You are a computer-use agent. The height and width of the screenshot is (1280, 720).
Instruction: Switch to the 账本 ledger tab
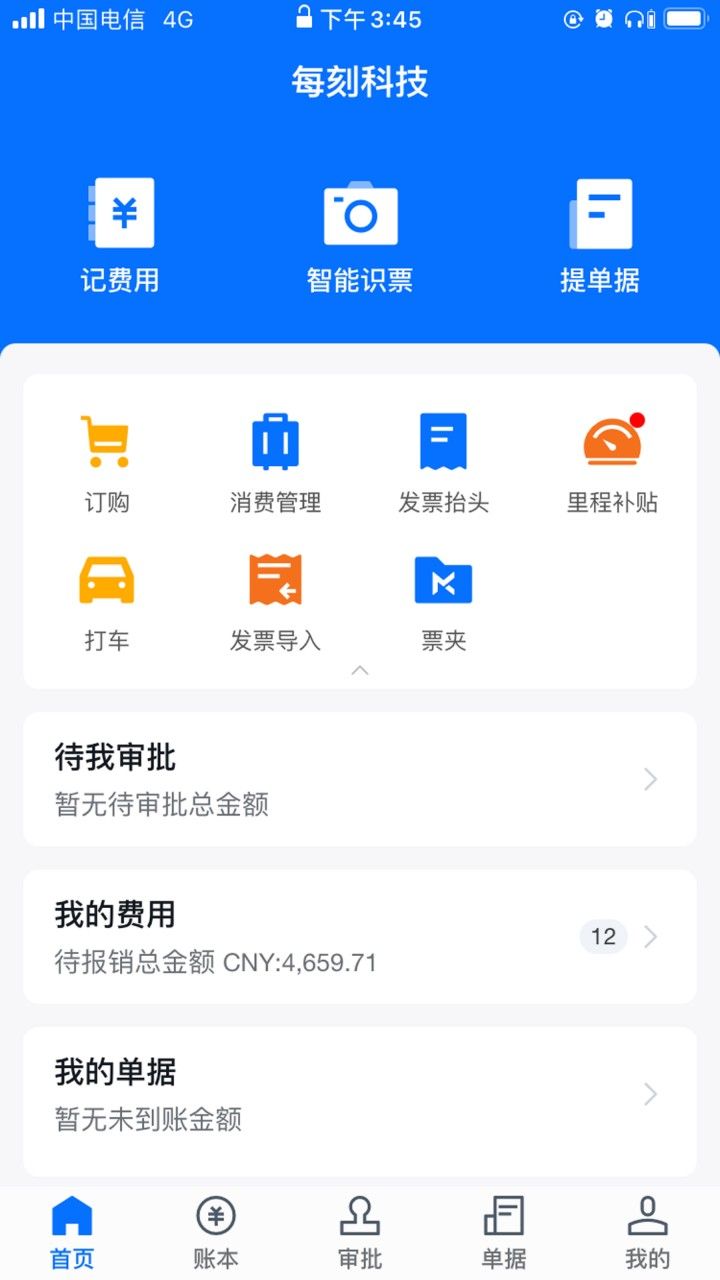pyautogui.click(x=215, y=1230)
